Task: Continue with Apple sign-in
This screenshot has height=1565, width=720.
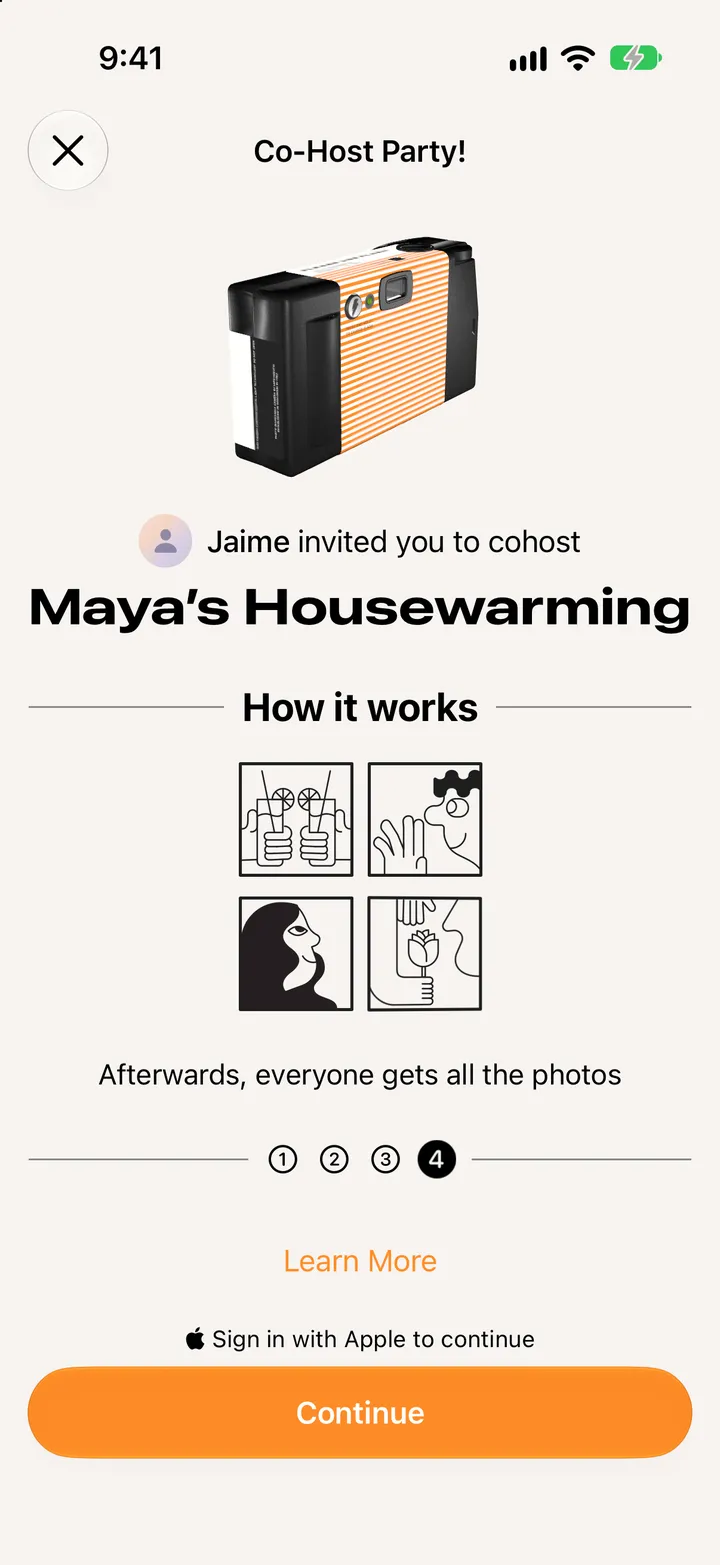Action: pyautogui.click(x=360, y=1412)
